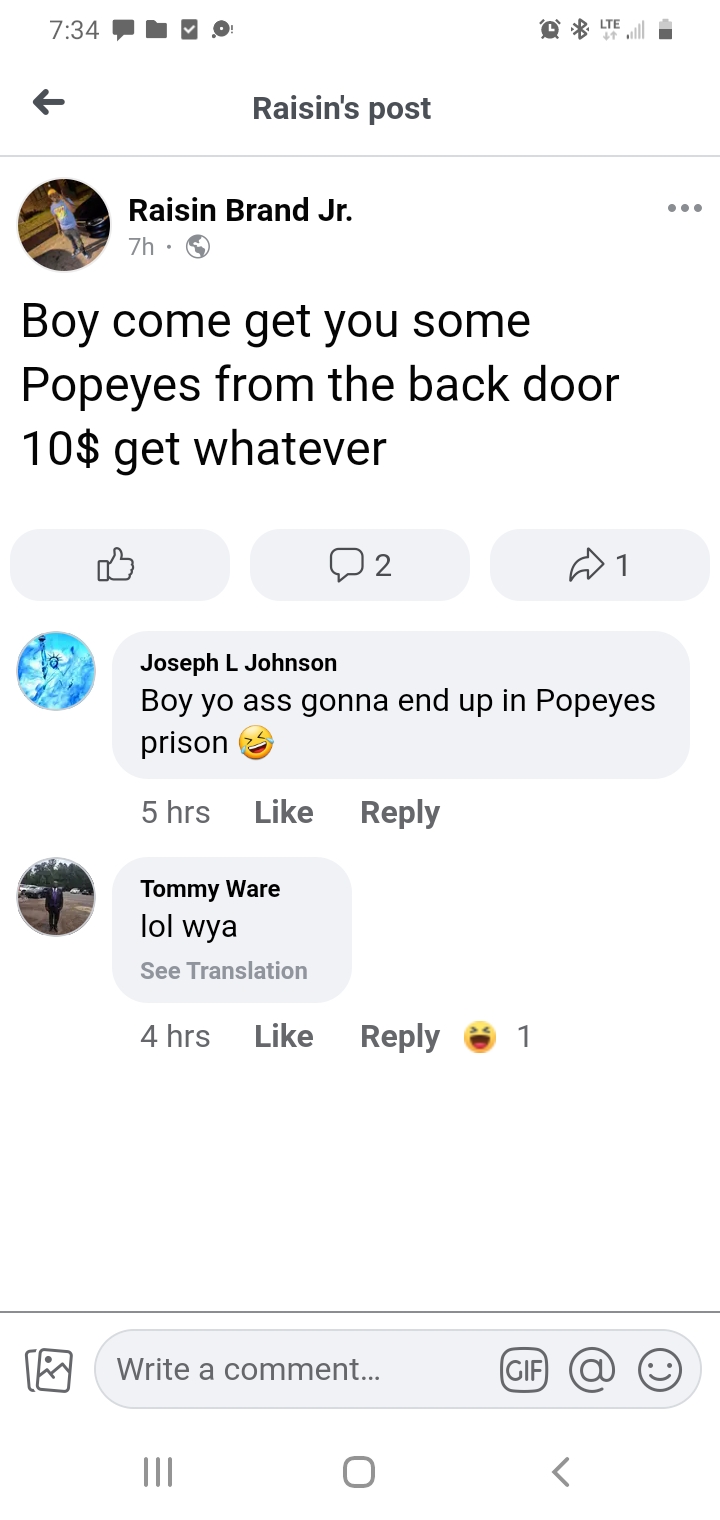Tap the comment button showing 2
This screenshot has height=1520, width=720.
[359, 565]
